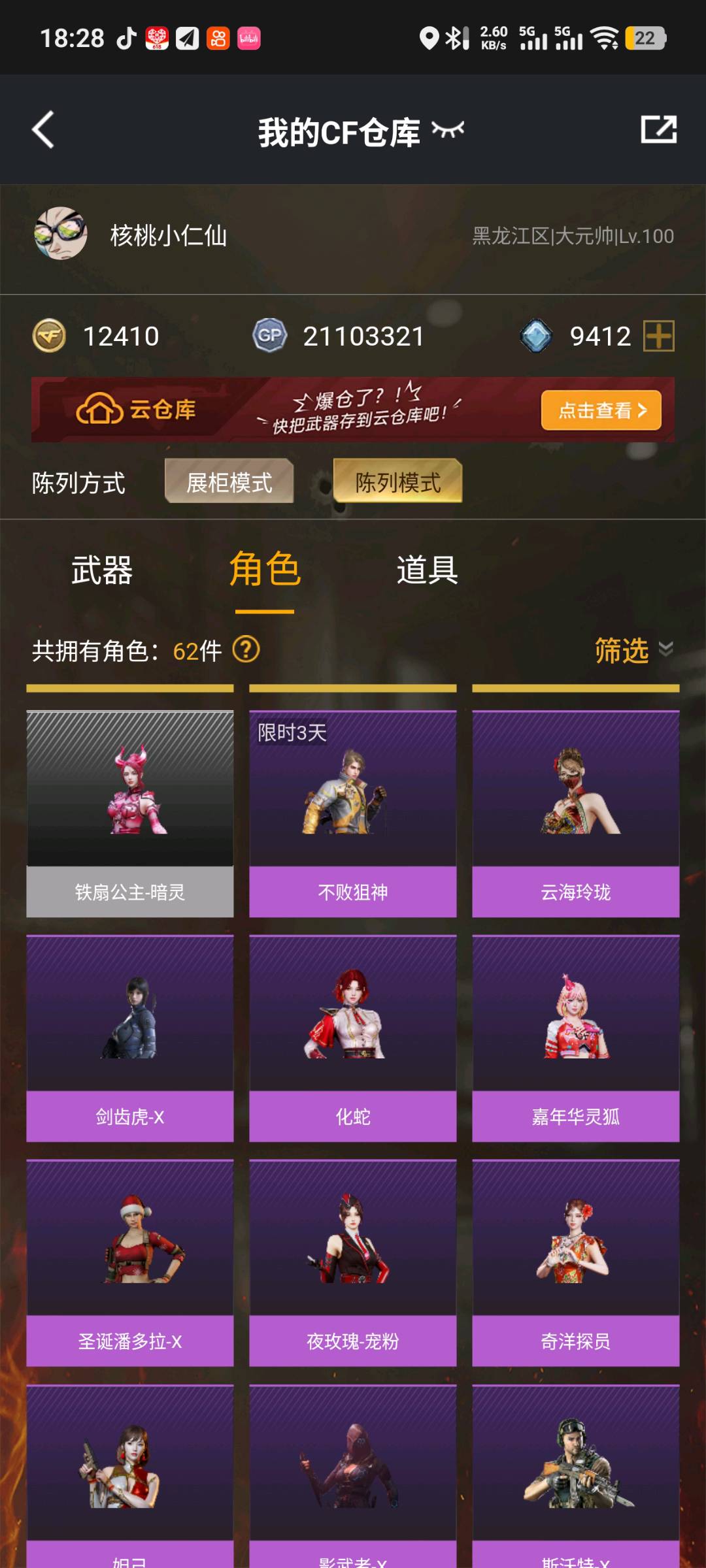Select the 化蛇 character
This screenshot has height=1568, width=706.
pos(353,1038)
